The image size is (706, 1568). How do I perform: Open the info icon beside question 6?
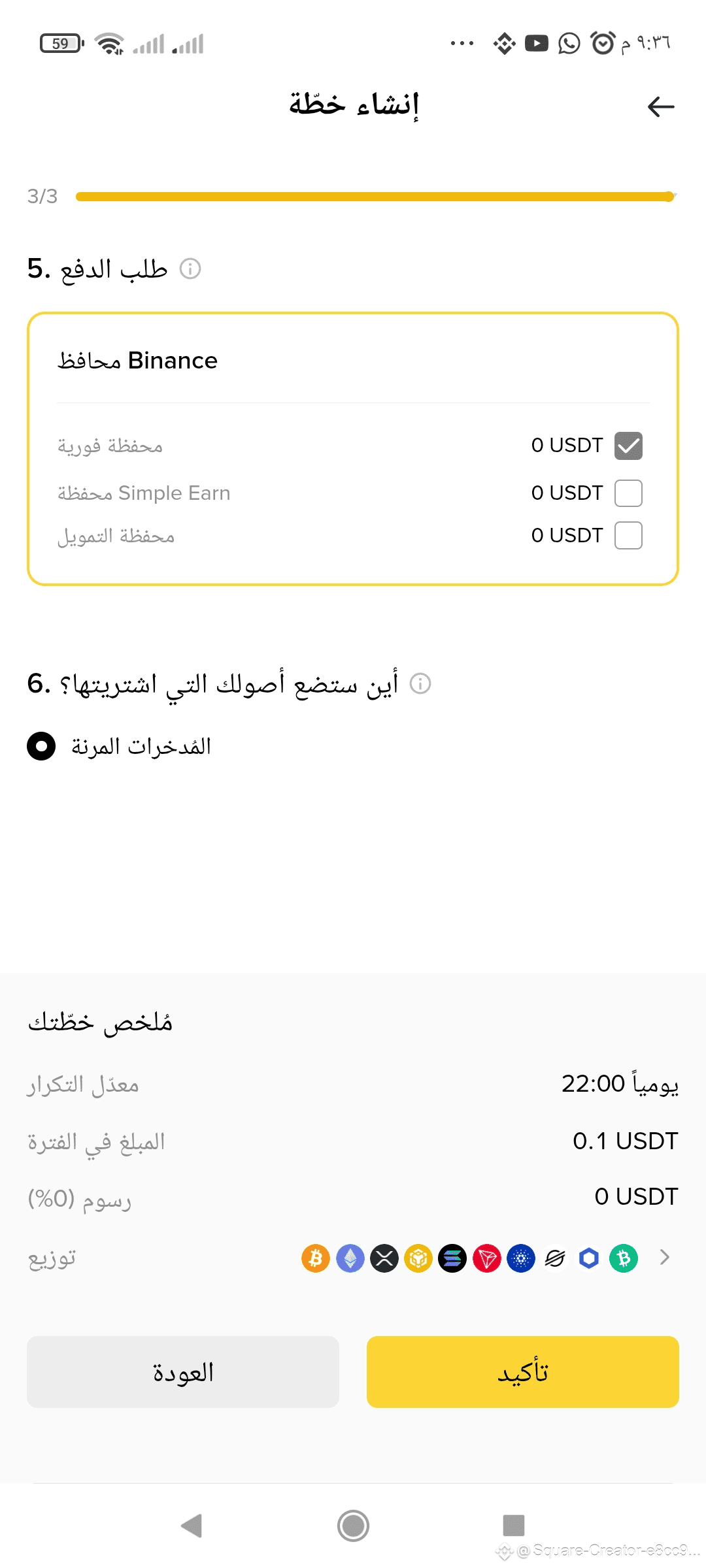pos(420,683)
